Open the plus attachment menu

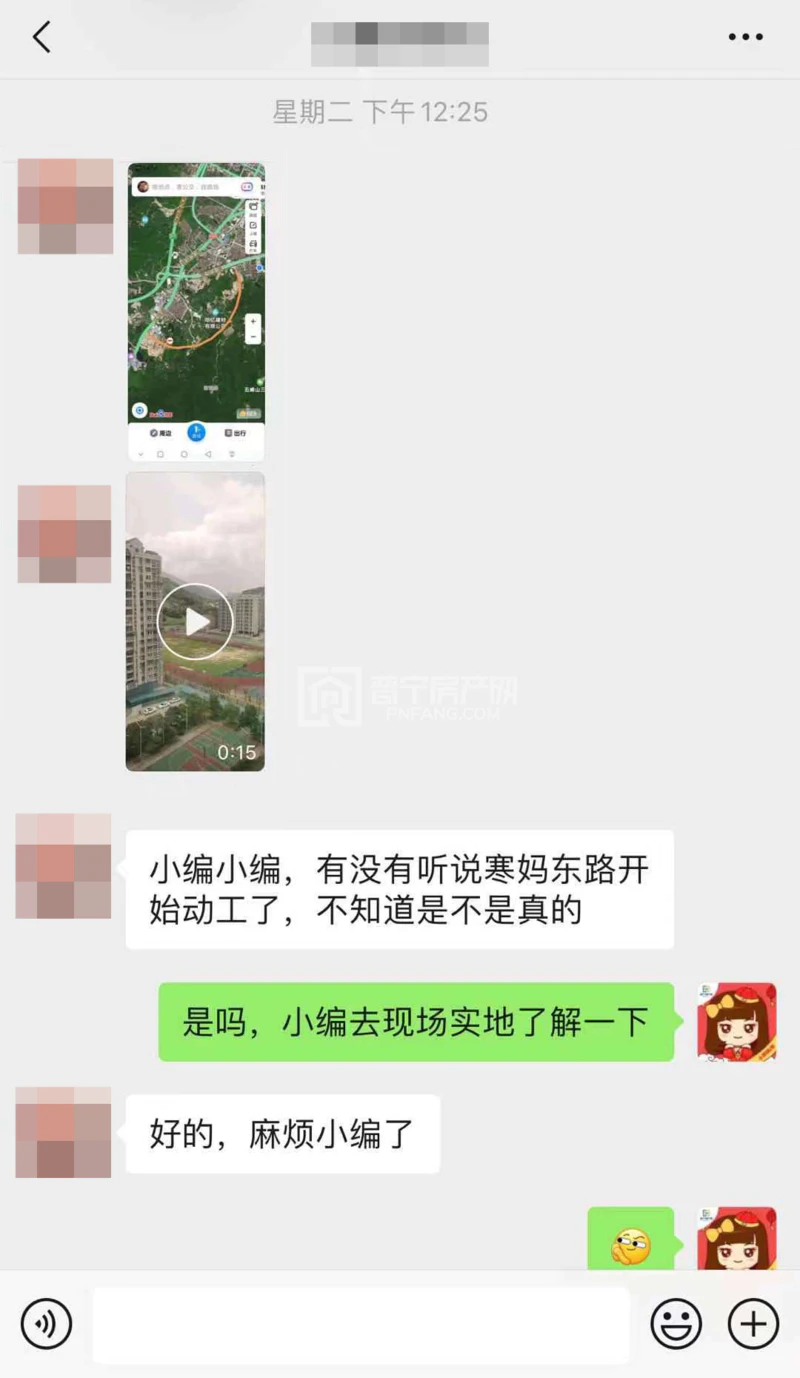(752, 1324)
